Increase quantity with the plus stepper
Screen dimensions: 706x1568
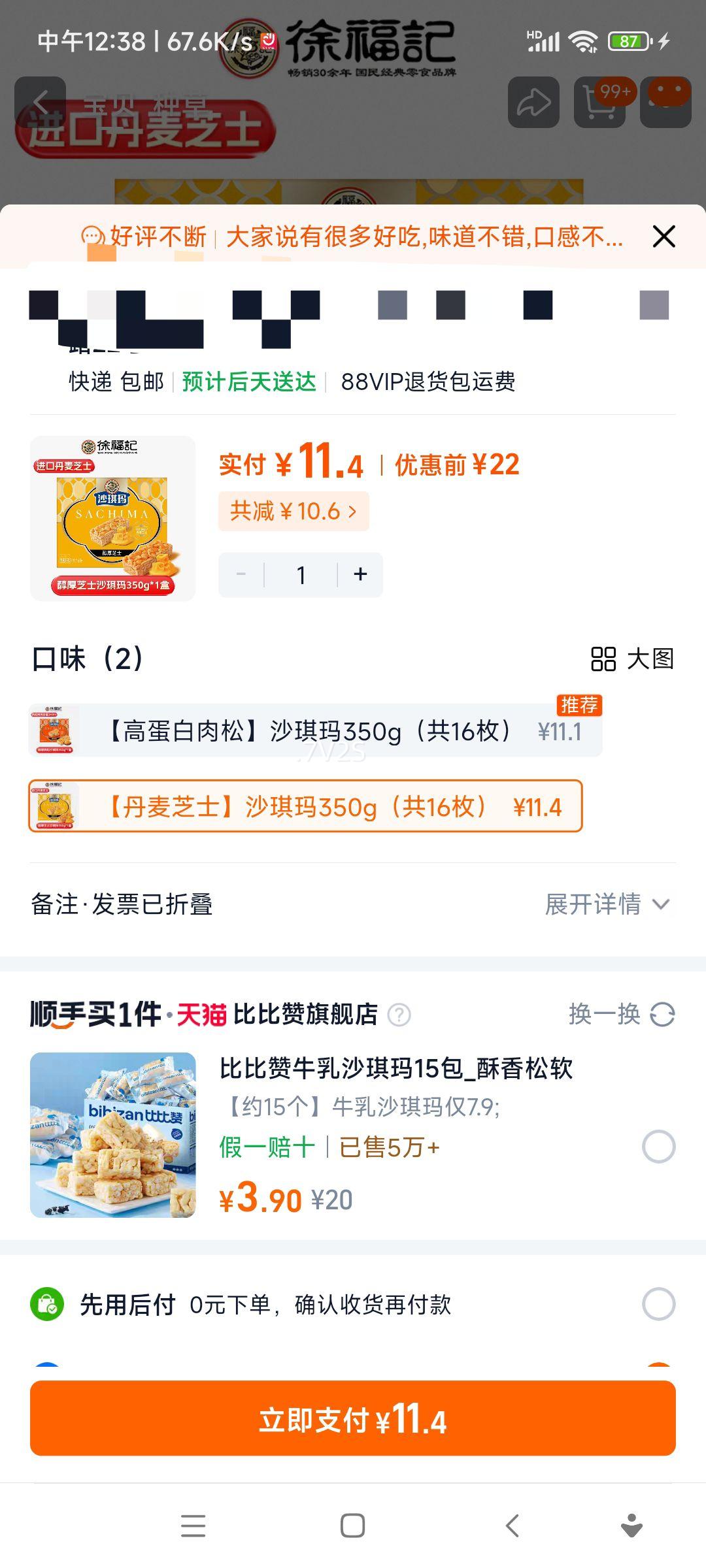coord(360,574)
